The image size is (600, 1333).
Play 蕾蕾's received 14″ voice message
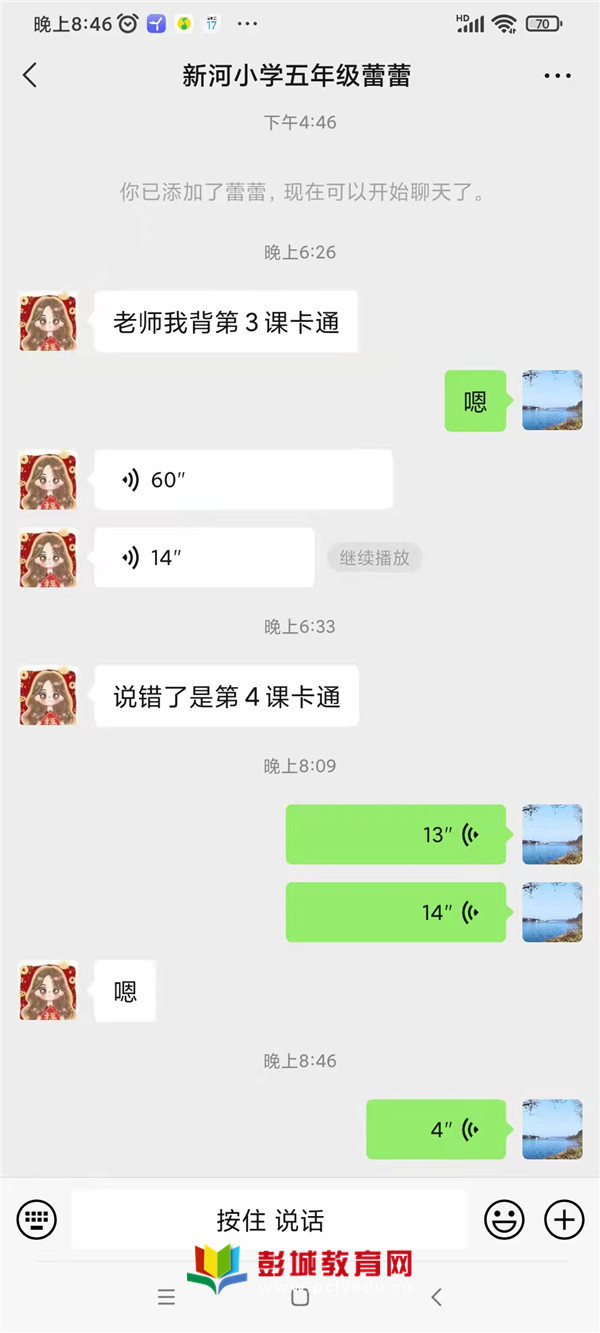(204, 558)
